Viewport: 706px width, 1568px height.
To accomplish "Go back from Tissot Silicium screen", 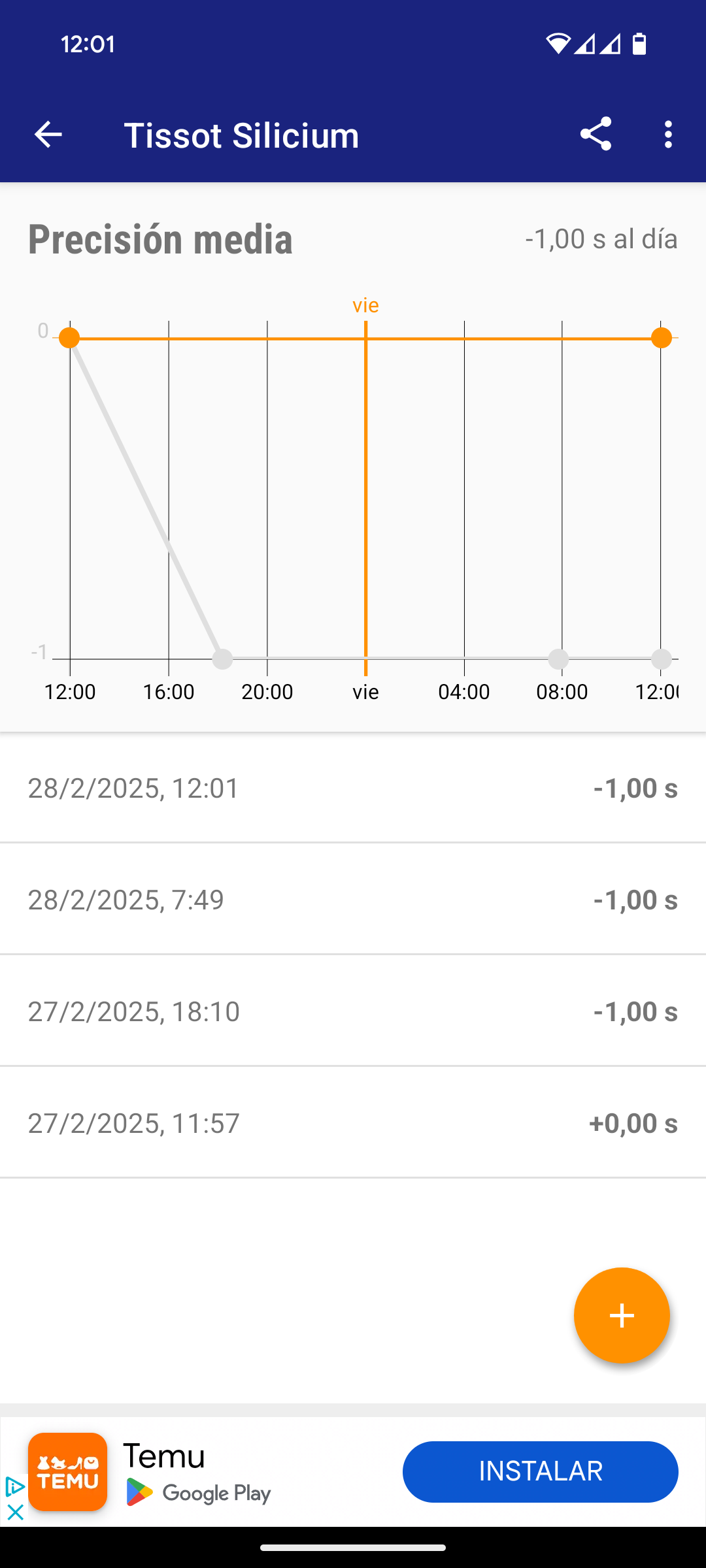I will click(48, 135).
